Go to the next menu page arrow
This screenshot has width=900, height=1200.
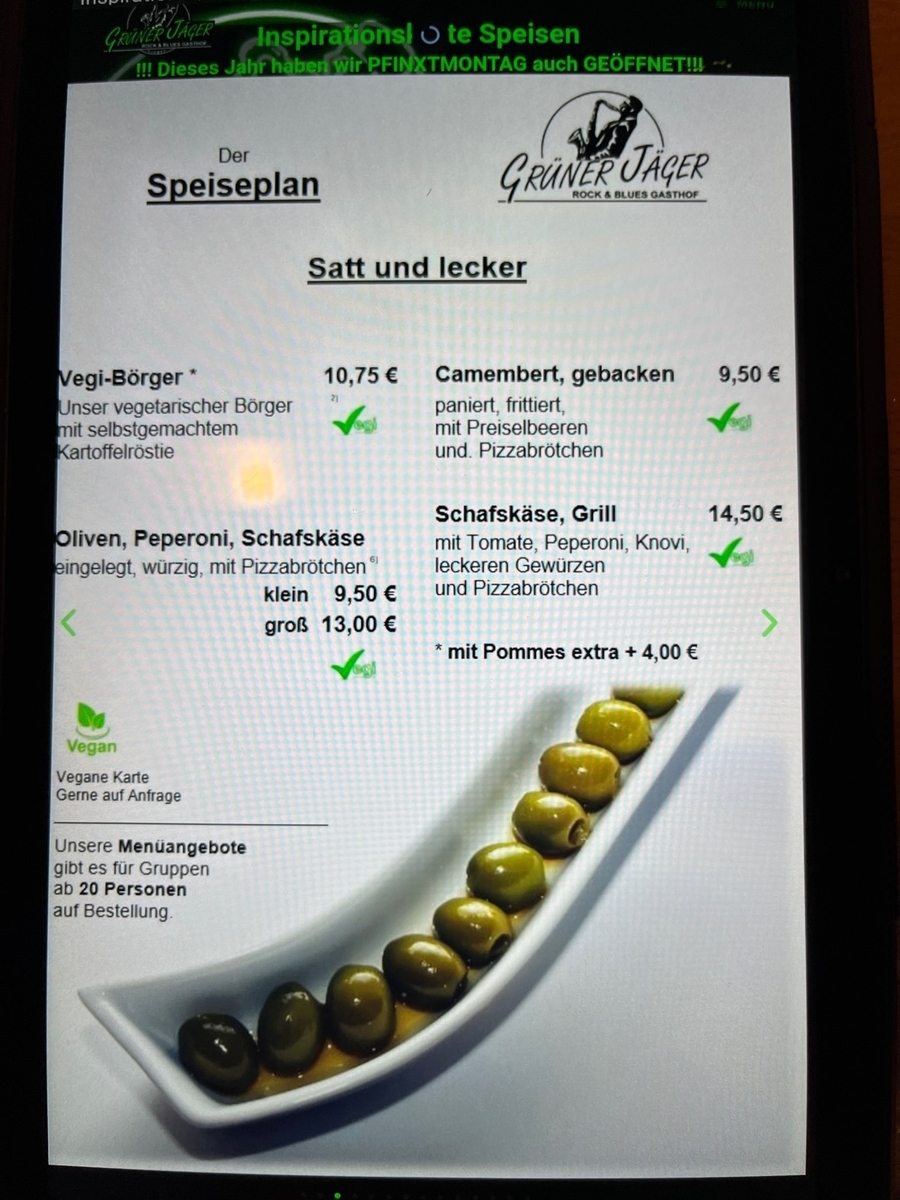point(769,623)
